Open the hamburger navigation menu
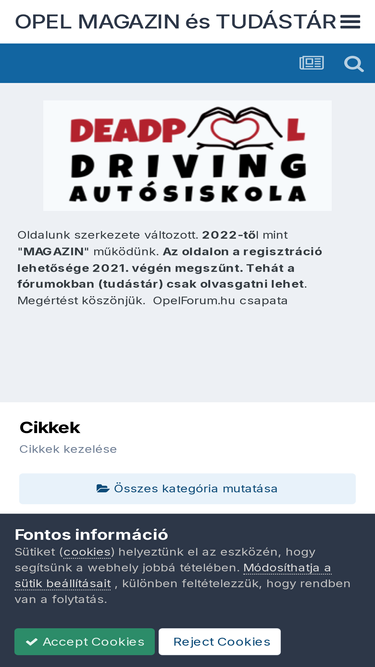This screenshot has width=375, height=667. coord(350,21)
